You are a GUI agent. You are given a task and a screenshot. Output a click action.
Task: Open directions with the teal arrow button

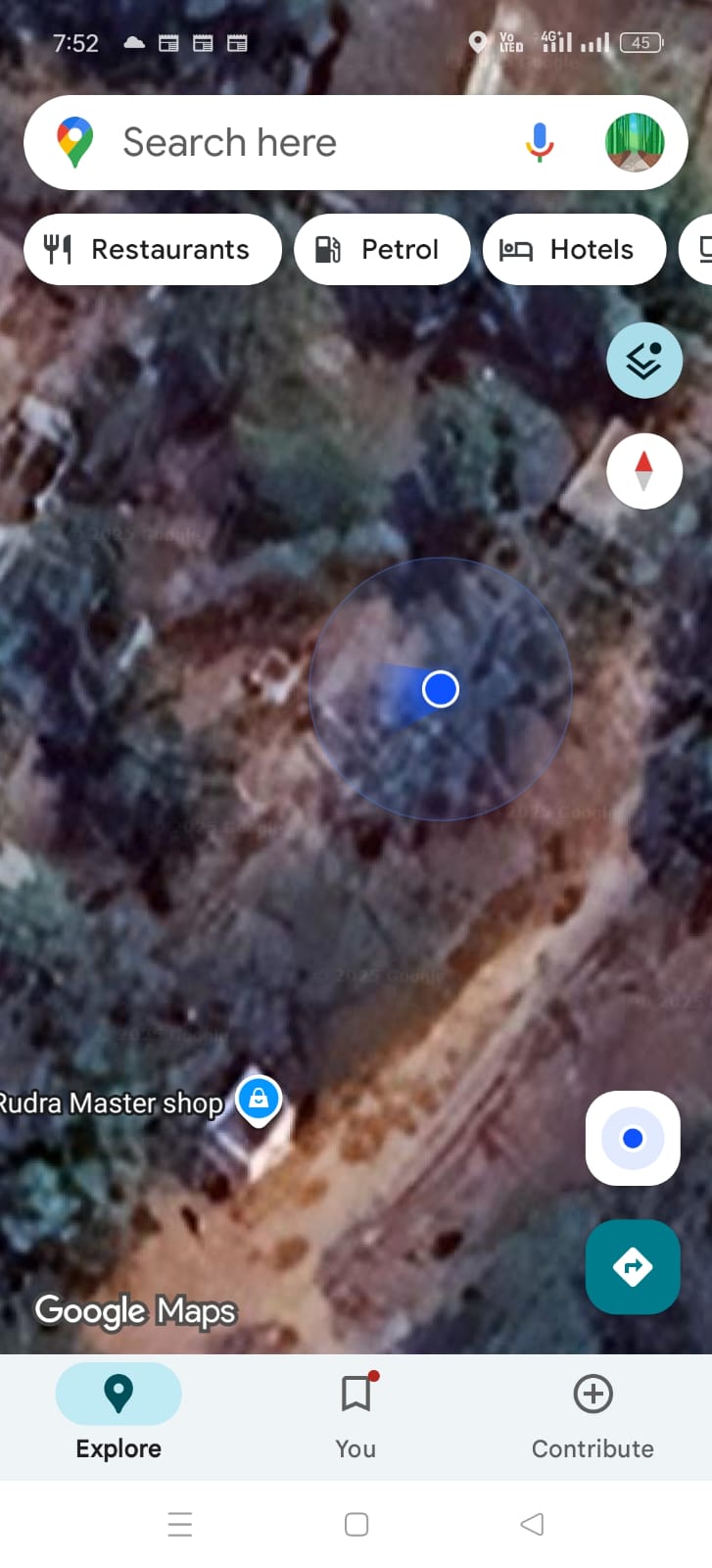click(x=633, y=1266)
